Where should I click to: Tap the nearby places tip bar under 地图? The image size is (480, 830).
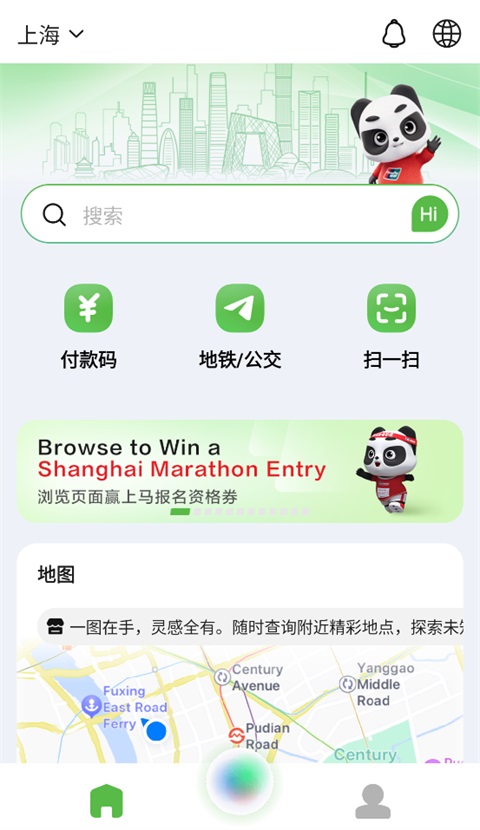pyautogui.click(x=251, y=627)
